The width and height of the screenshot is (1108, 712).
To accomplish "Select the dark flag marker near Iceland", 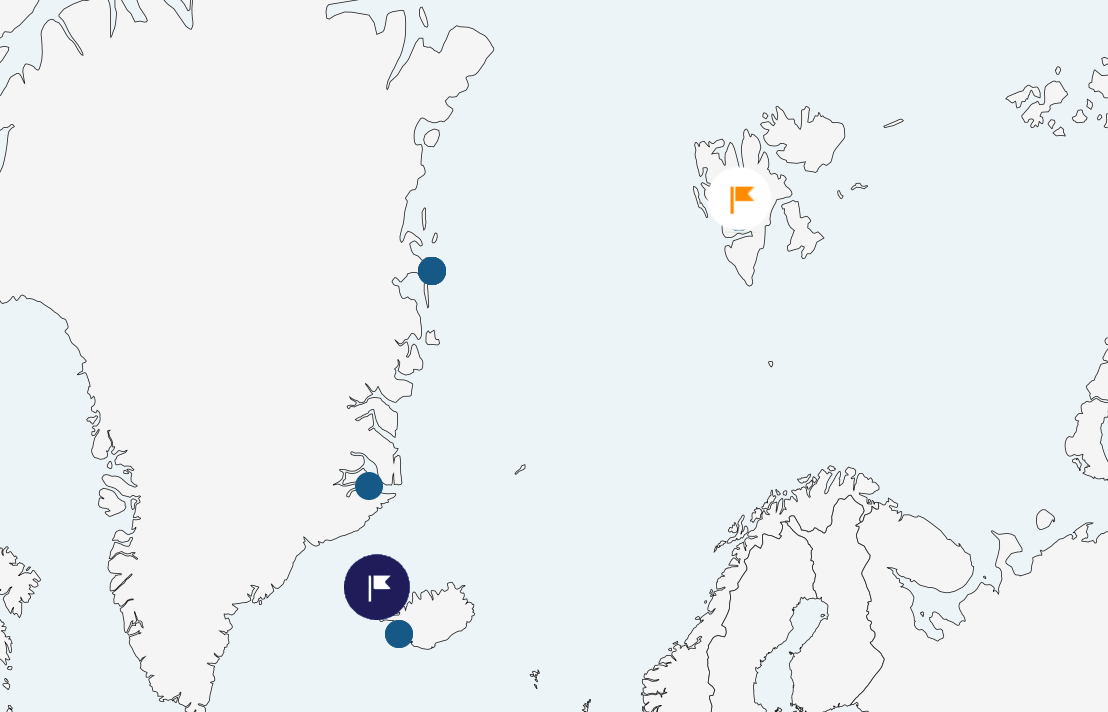I will pos(377,587).
